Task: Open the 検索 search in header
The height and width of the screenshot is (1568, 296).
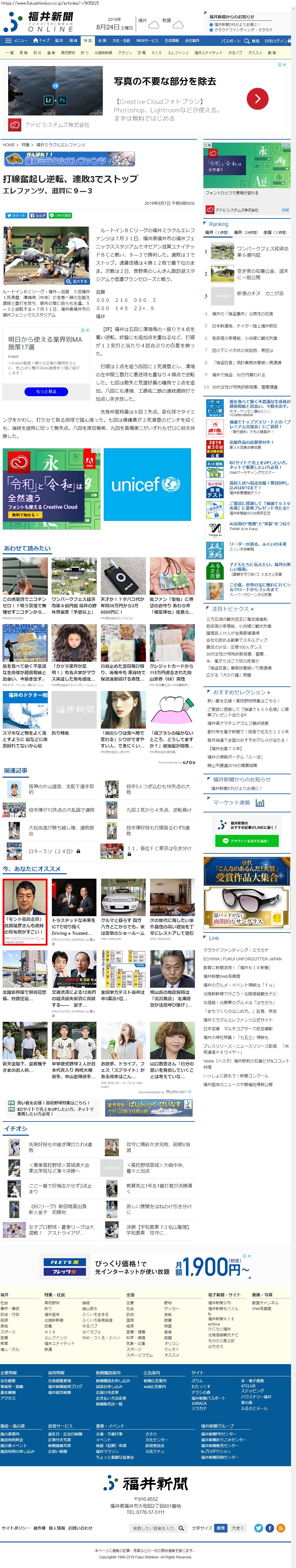Action: (x=252, y=41)
